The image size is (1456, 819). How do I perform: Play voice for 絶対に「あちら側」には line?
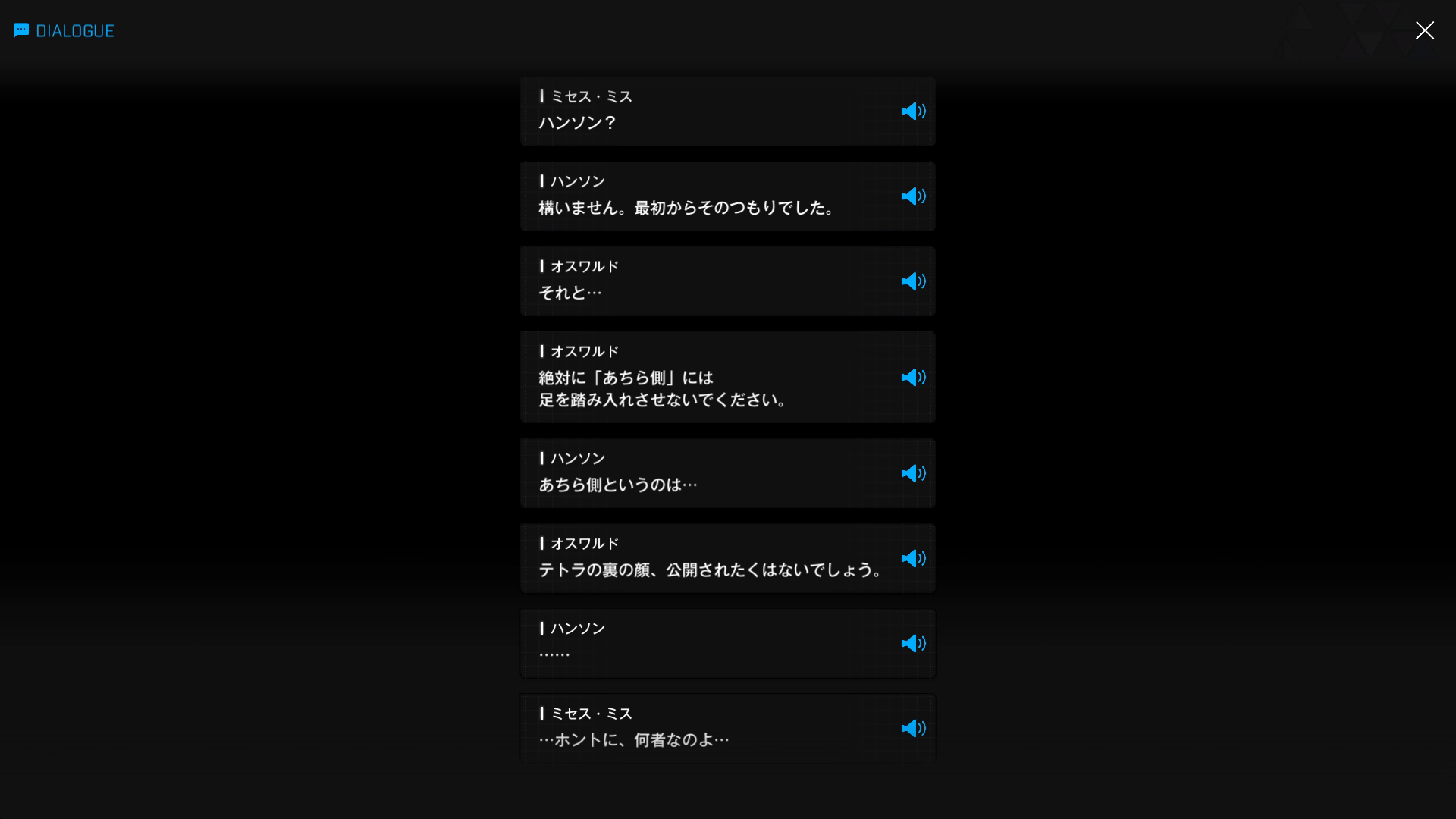click(913, 378)
